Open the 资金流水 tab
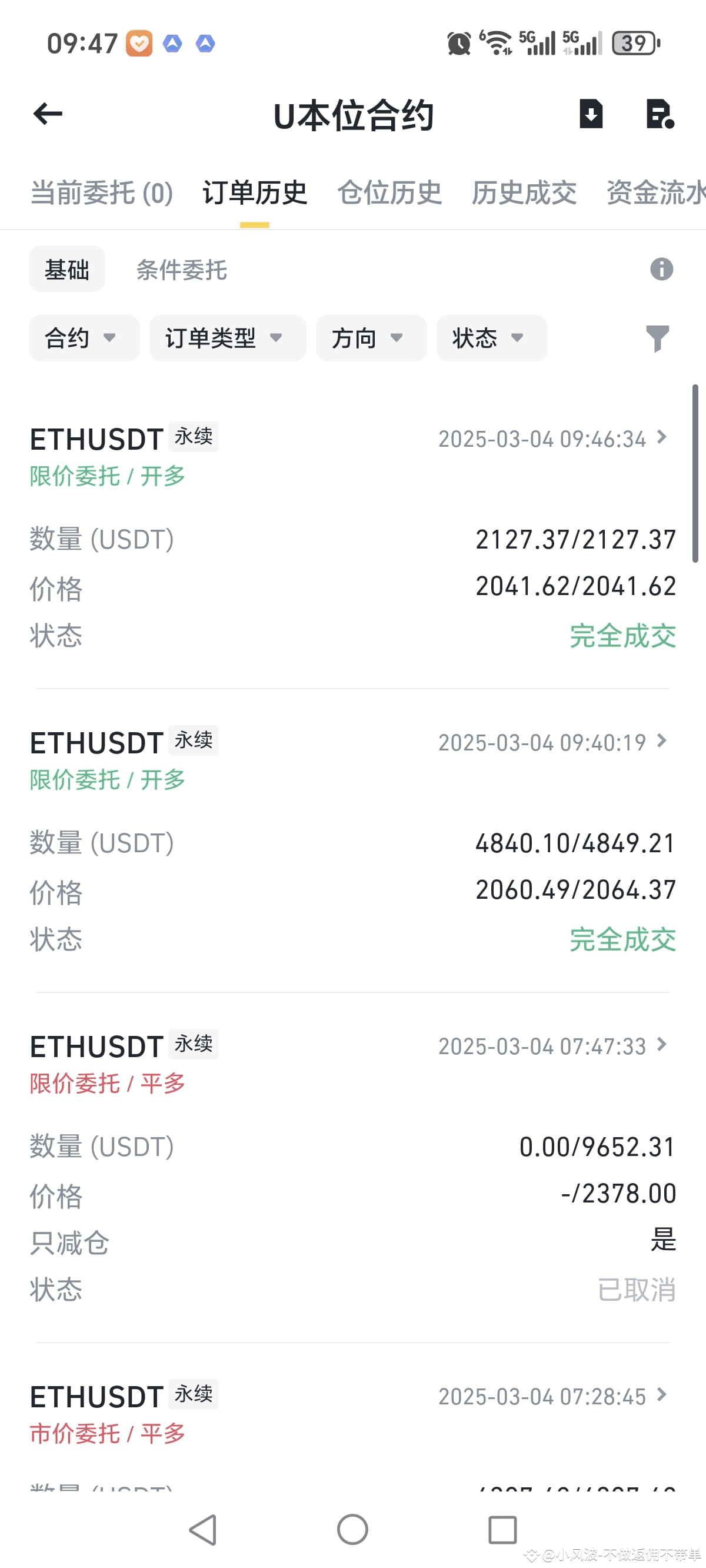The width and height of the screenshot is (706, 1568). [655, 193]
